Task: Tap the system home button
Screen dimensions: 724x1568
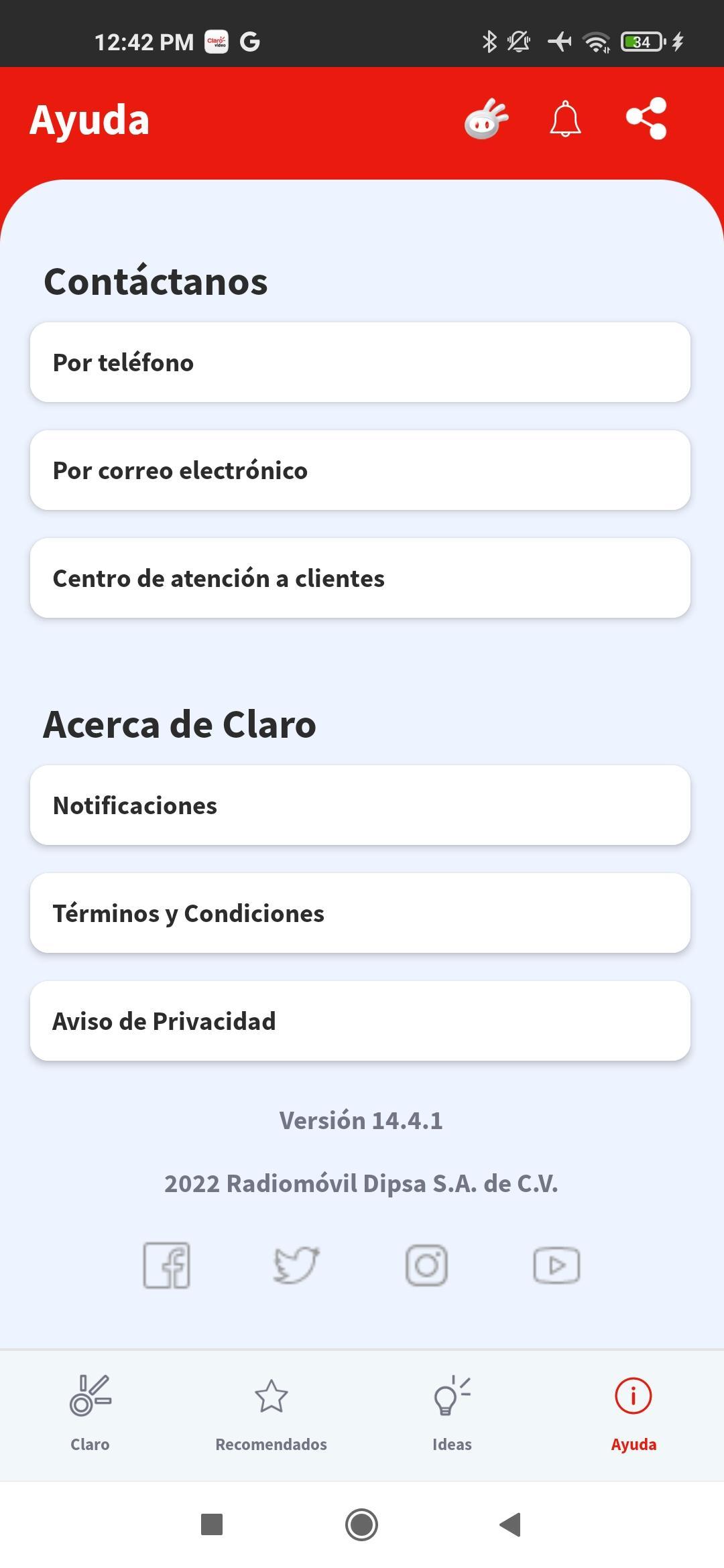Action: (x=361, y=1524)
